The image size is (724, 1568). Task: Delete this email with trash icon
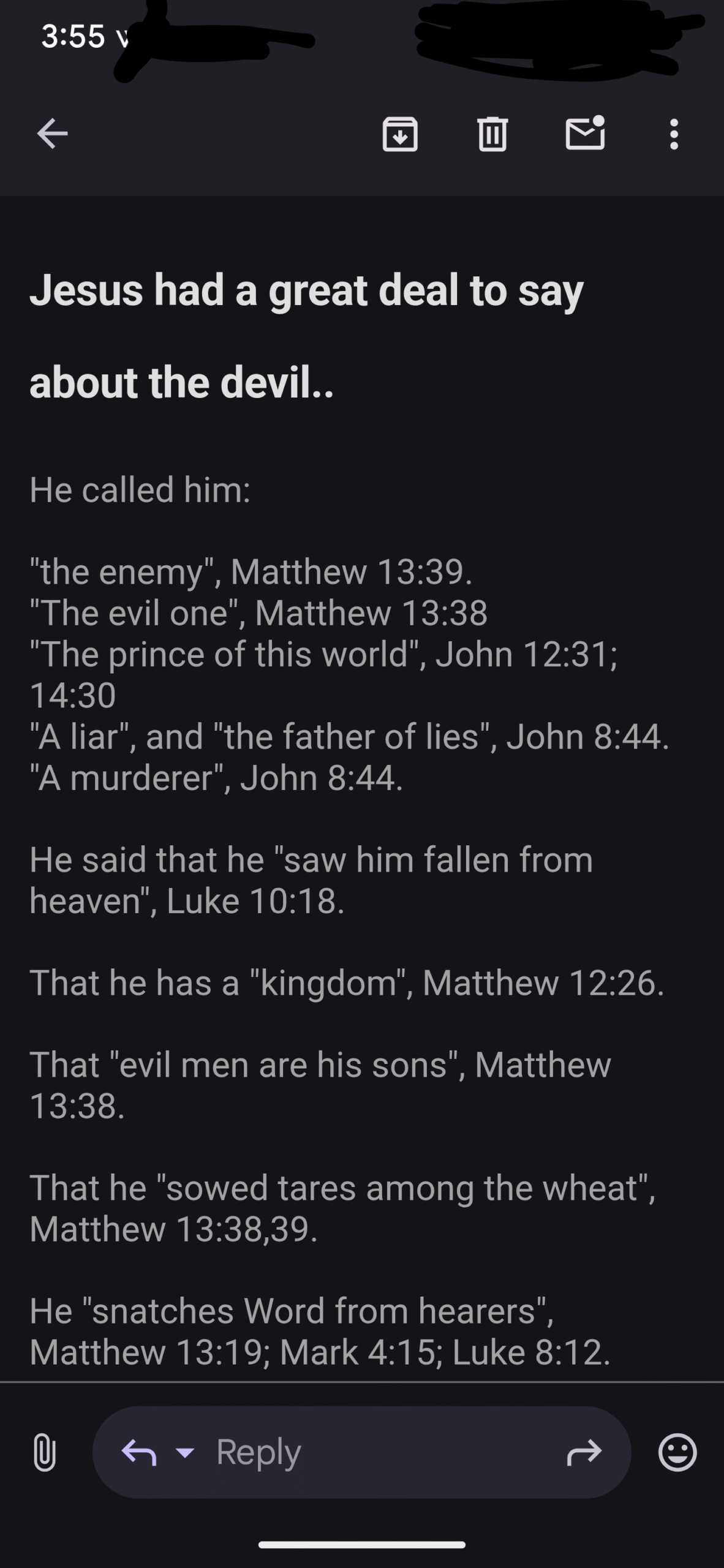pos(492,134)
